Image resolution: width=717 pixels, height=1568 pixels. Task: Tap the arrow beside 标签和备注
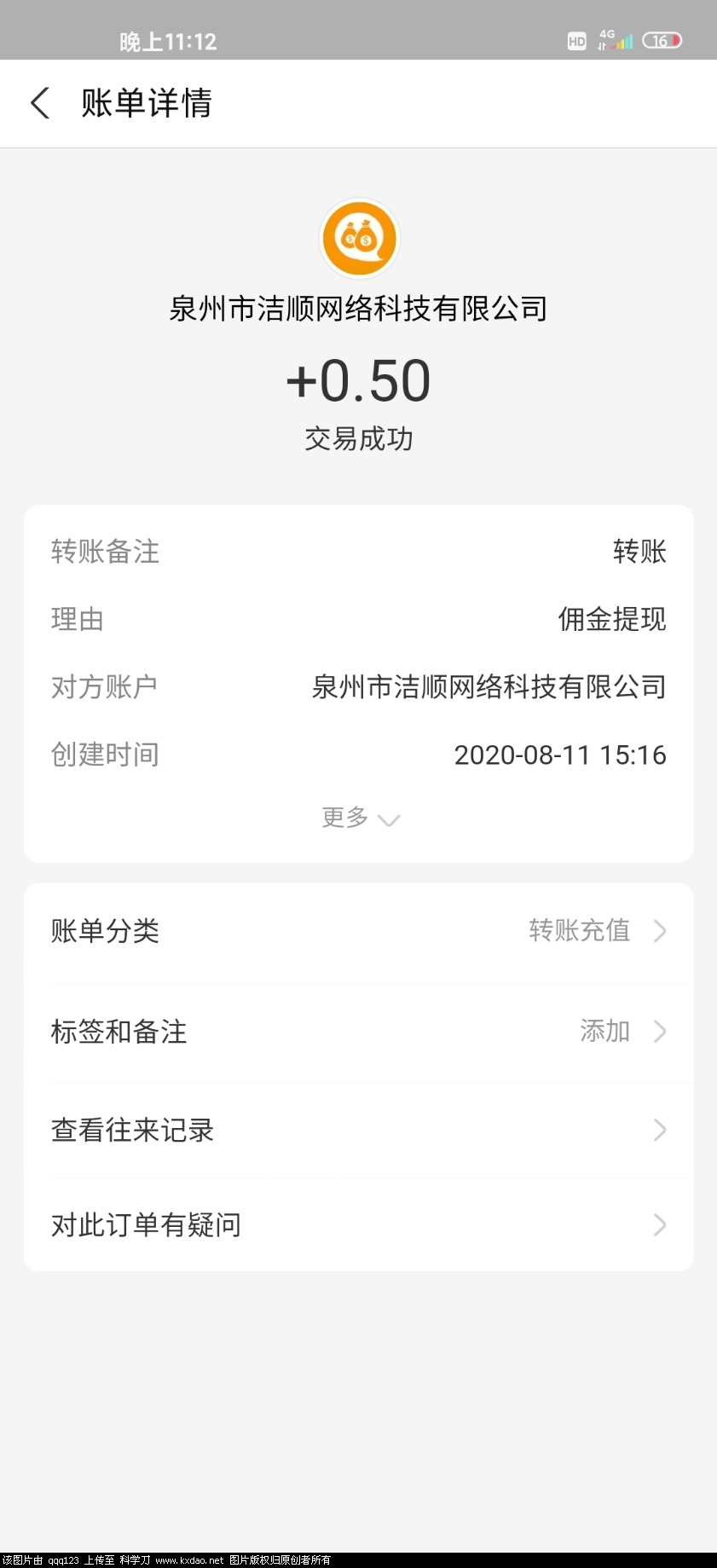pos(659,1032)
